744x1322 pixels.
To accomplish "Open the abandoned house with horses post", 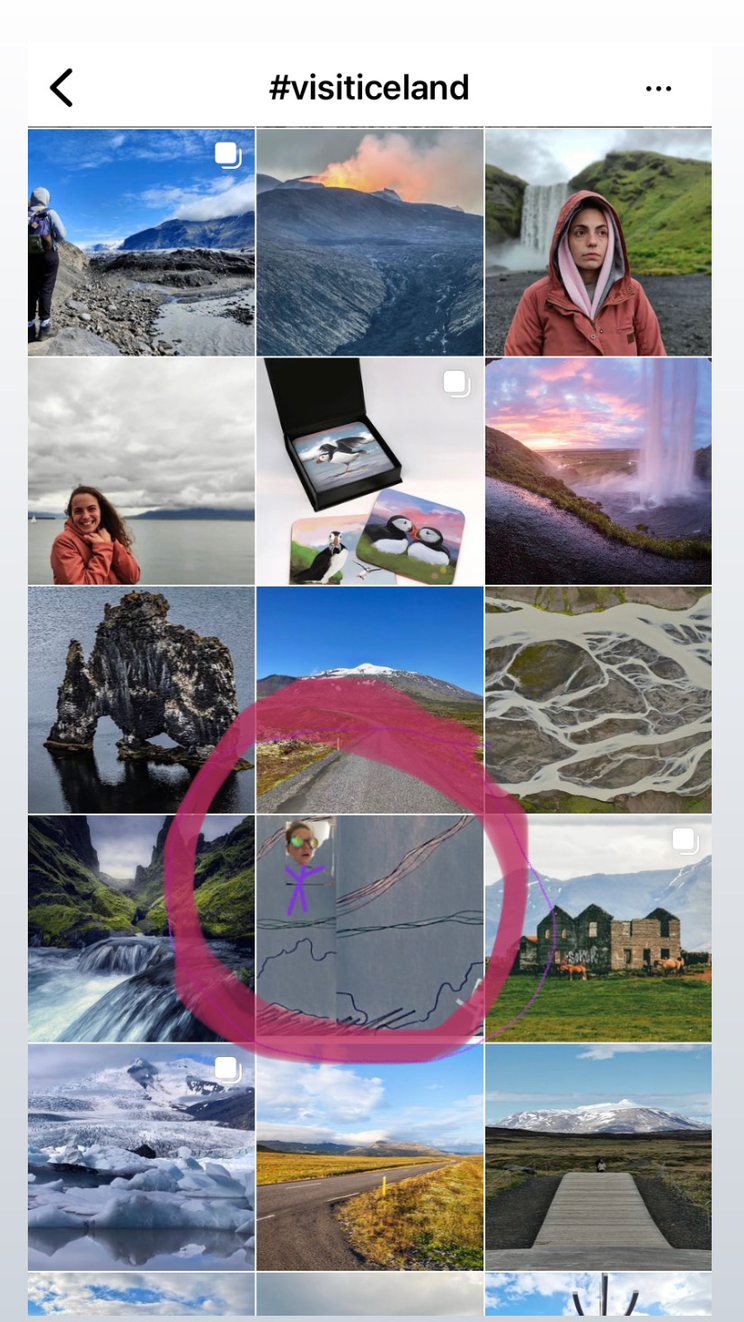I will [x=598, y=928].
